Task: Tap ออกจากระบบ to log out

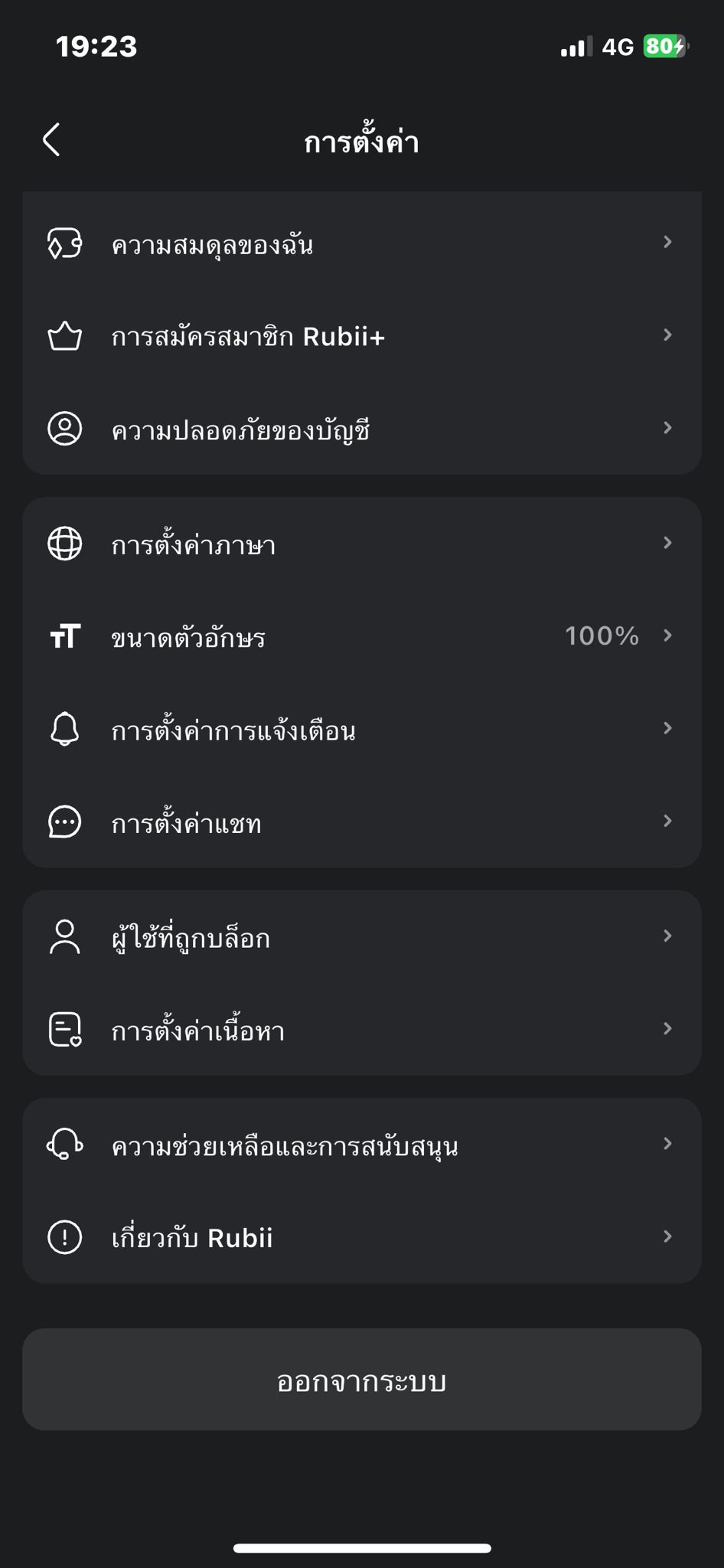Action: [x=362, y=1380]
